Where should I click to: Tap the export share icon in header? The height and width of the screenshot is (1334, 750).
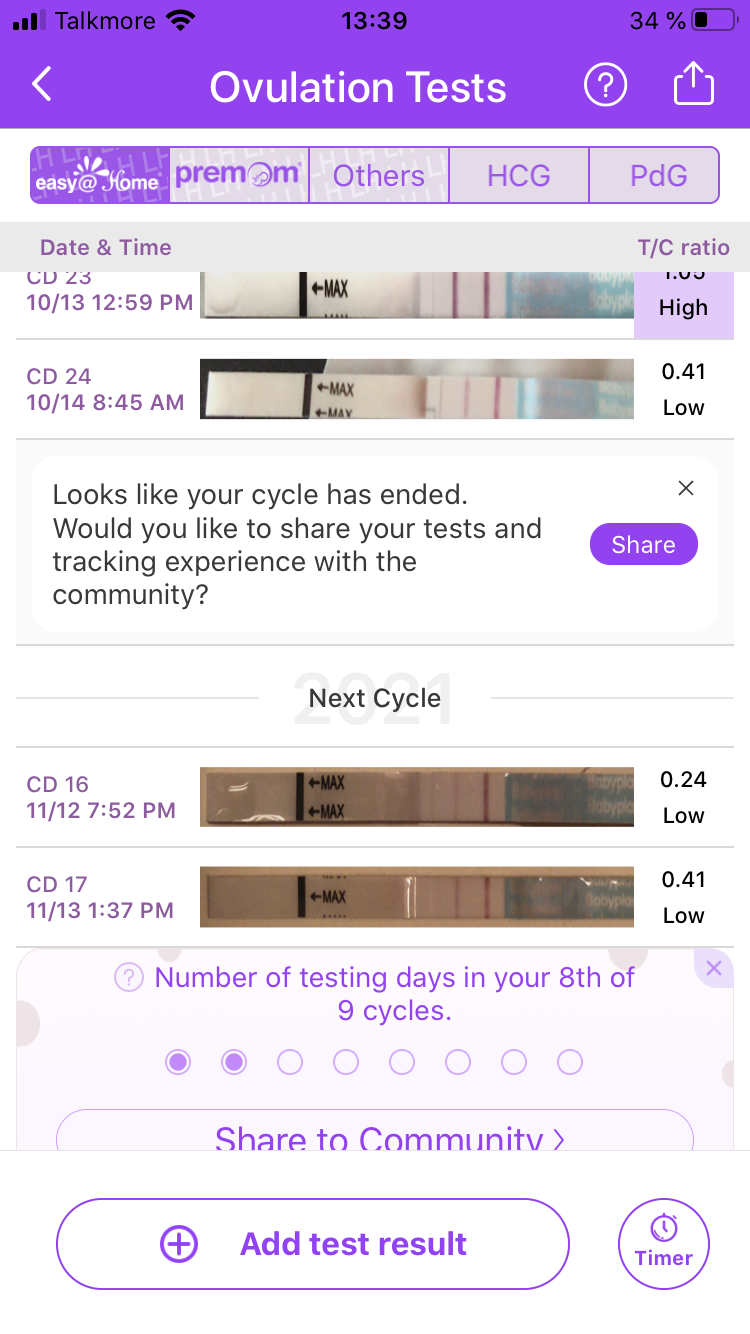coord(694,86)
